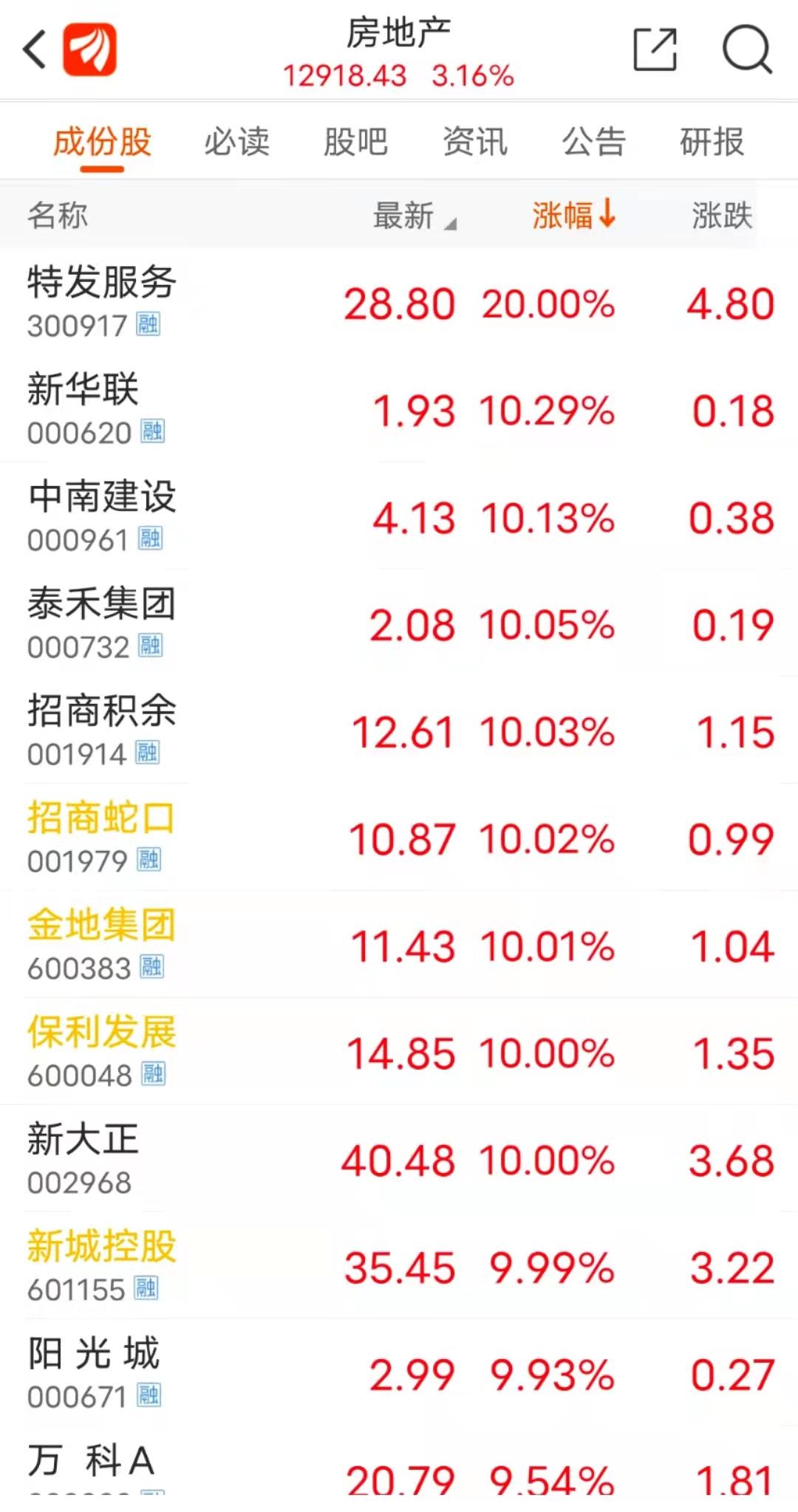Toggle sort order on the 涨幅 column
Screen dimensions: 798x1512
coord(576,215)
